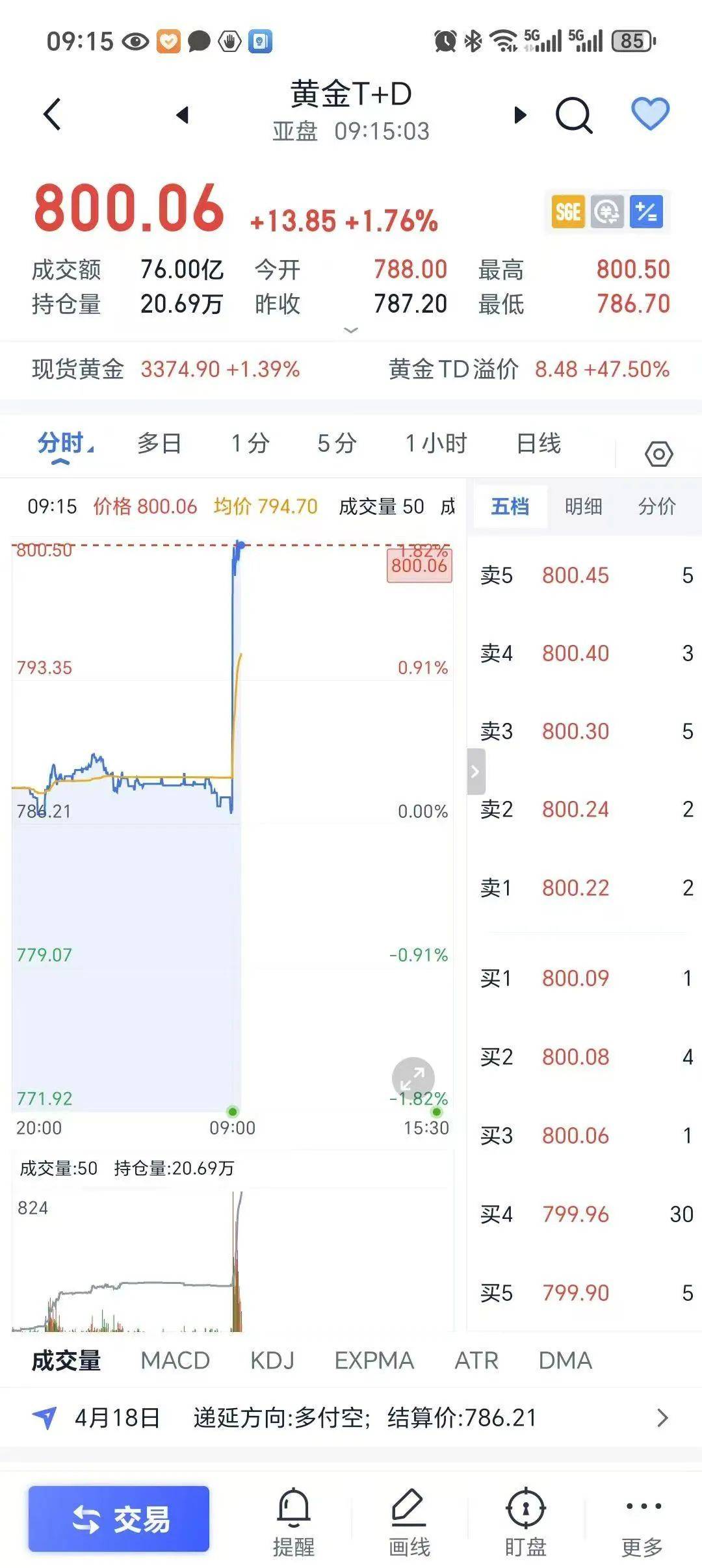The image size is (702, 1568).
Task: Favorite this contract via the heart icon
Action: click(651, 113)
